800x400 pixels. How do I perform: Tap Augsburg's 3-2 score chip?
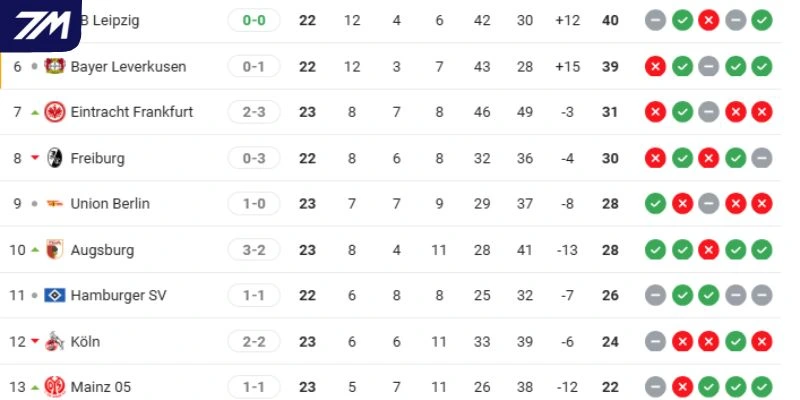(x=254, y=250)
